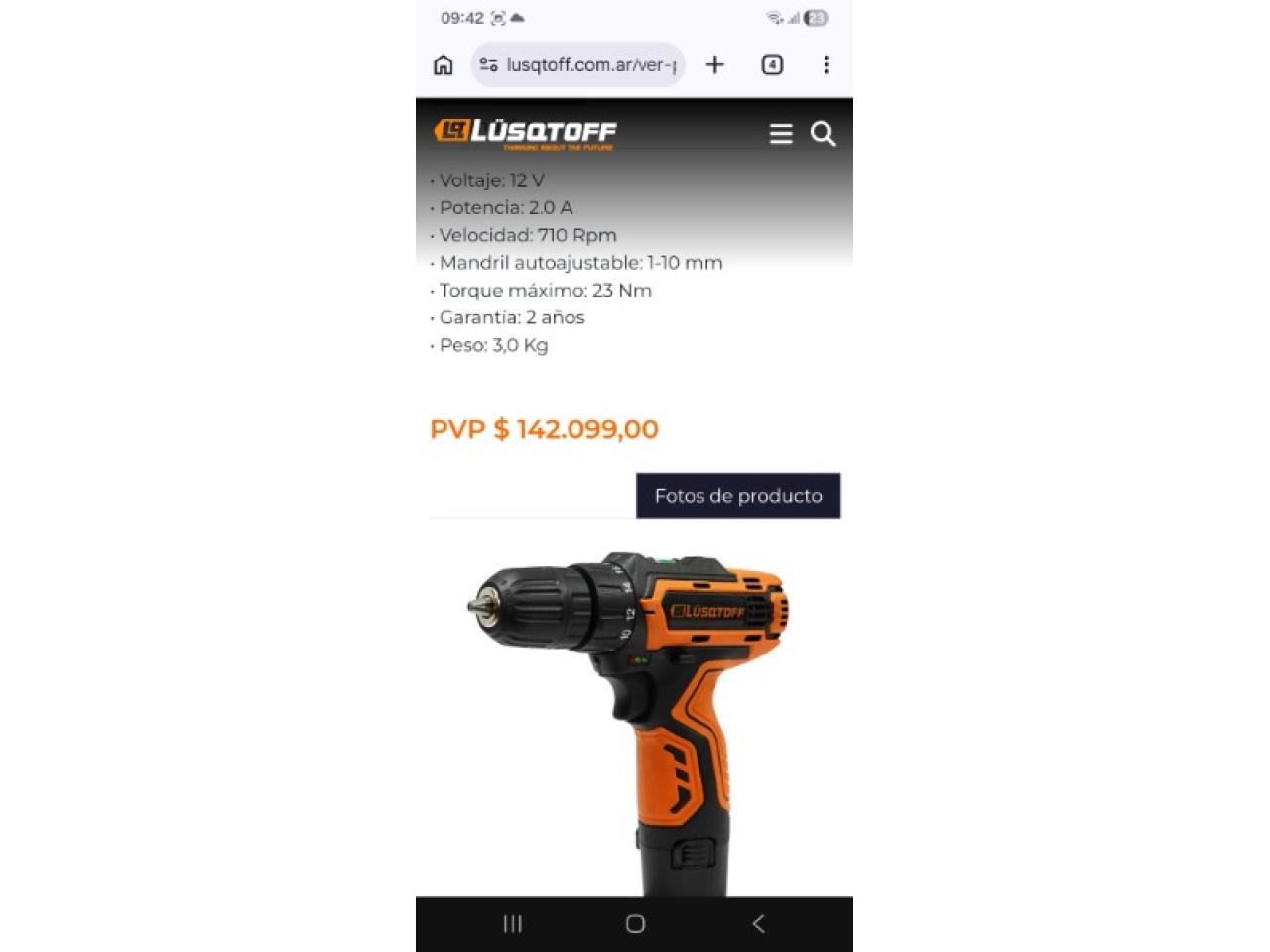The height and width of the screenshot is (952, 1270).
Task: Open the browser overflow menu
Action: (x=825, y=65)
